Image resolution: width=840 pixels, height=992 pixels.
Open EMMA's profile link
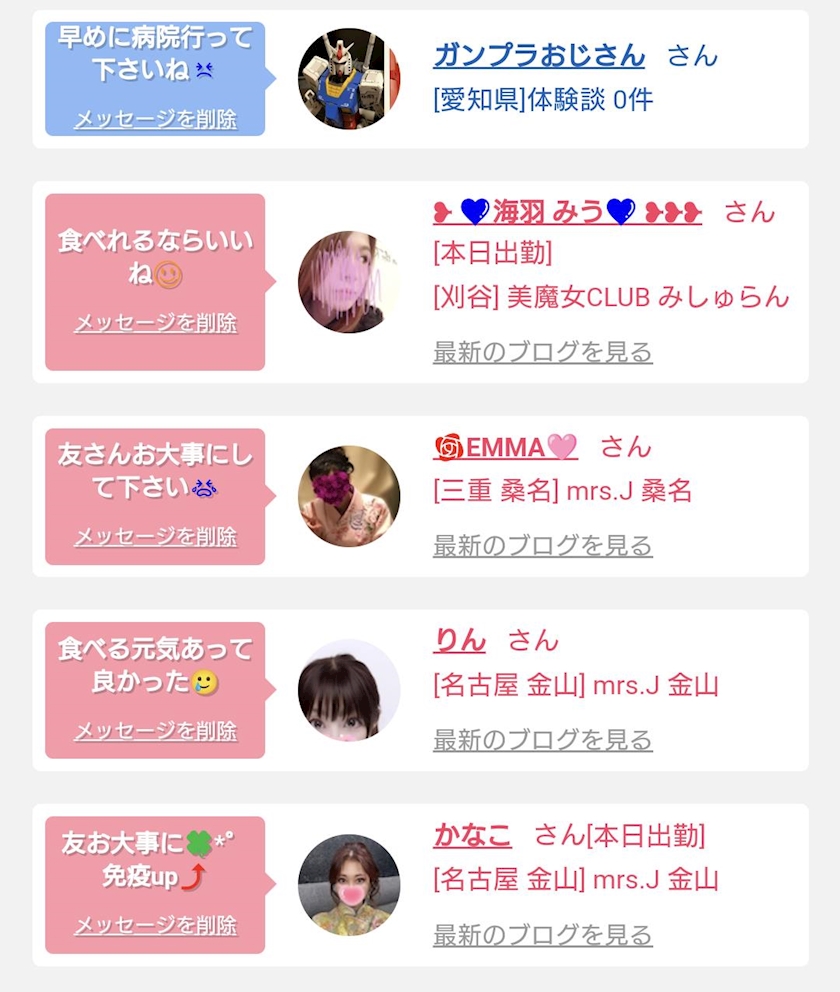[506, 447]
